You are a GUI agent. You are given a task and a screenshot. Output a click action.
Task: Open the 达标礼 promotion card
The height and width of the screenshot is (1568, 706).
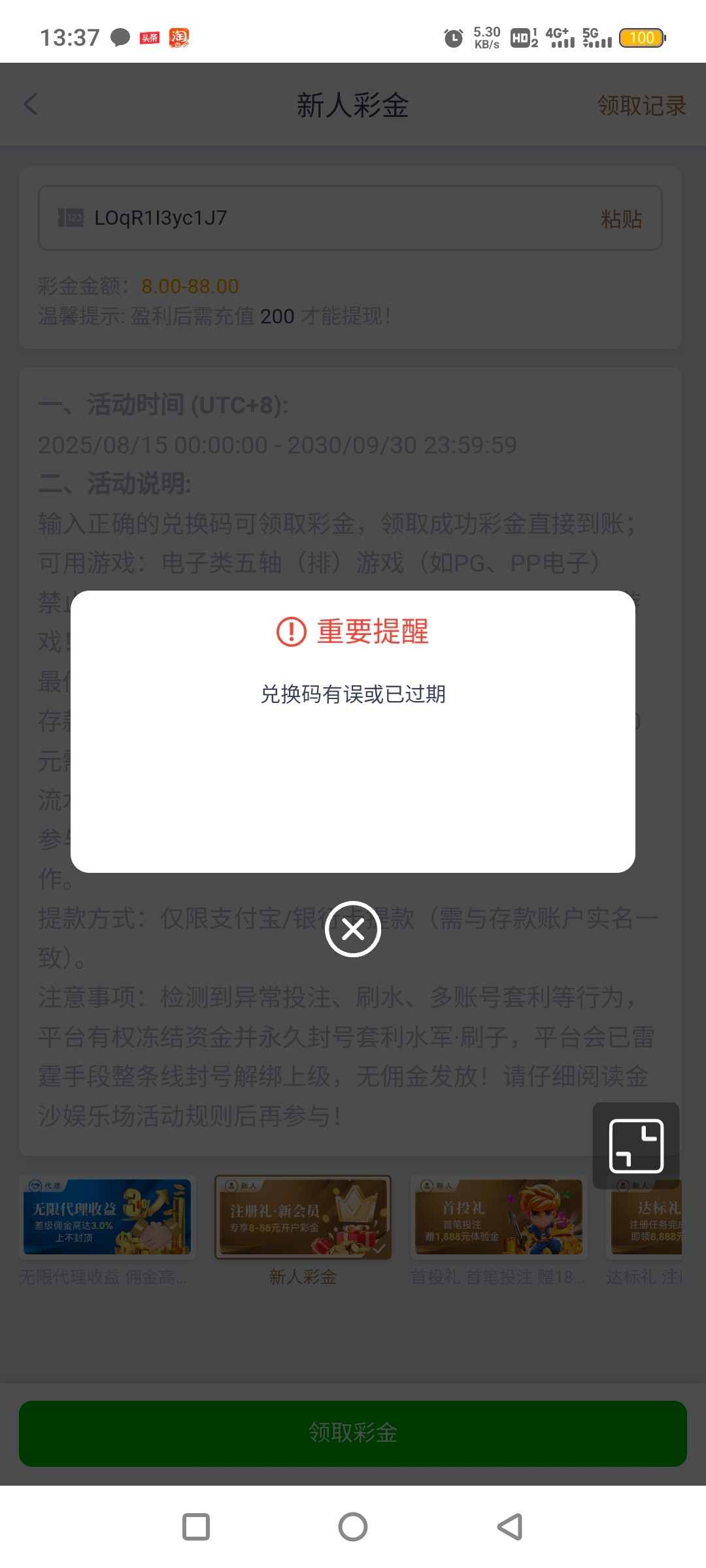(646, 1231)
